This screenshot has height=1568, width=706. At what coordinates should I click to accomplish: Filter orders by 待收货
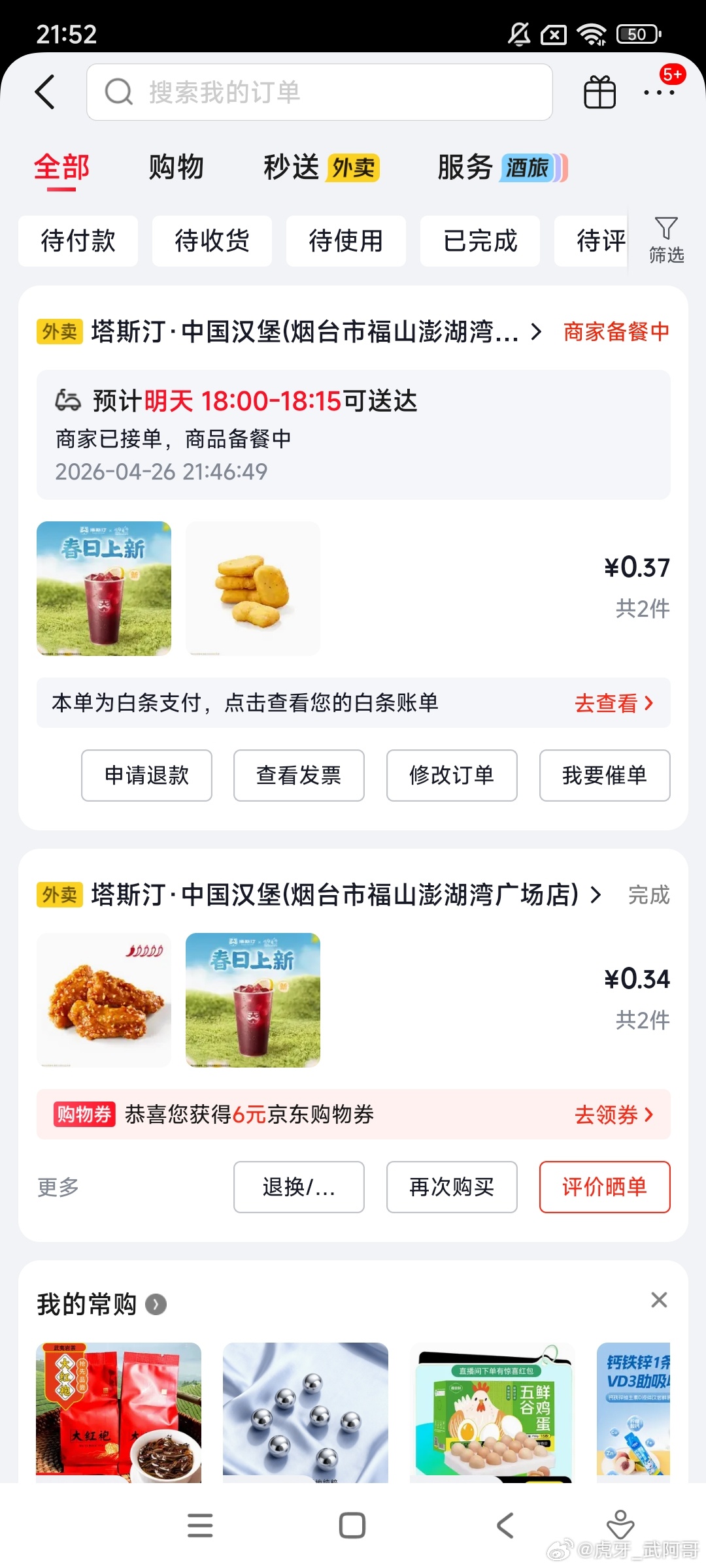[x=212, y=241]
